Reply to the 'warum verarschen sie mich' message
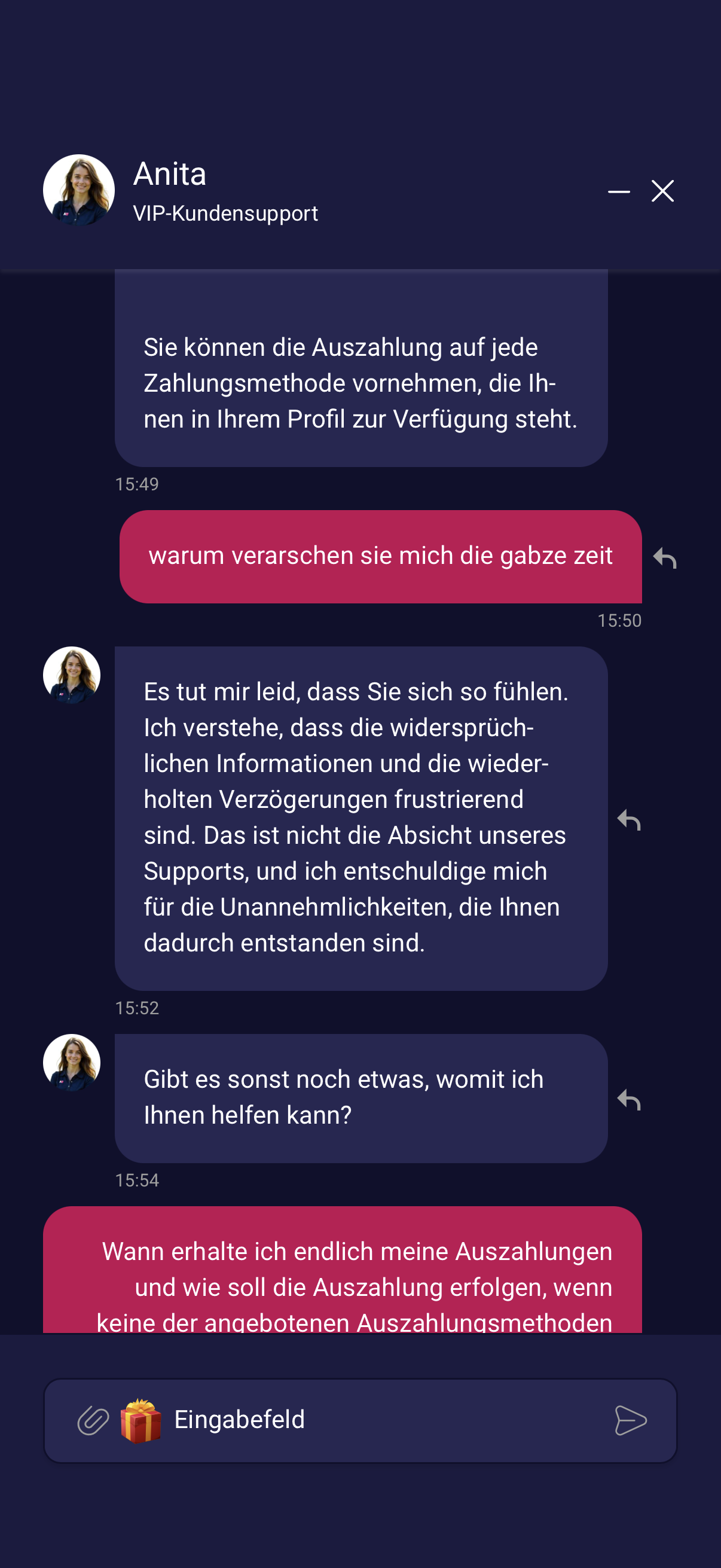This screenshot has width=721, height=1568. point(665,557)
